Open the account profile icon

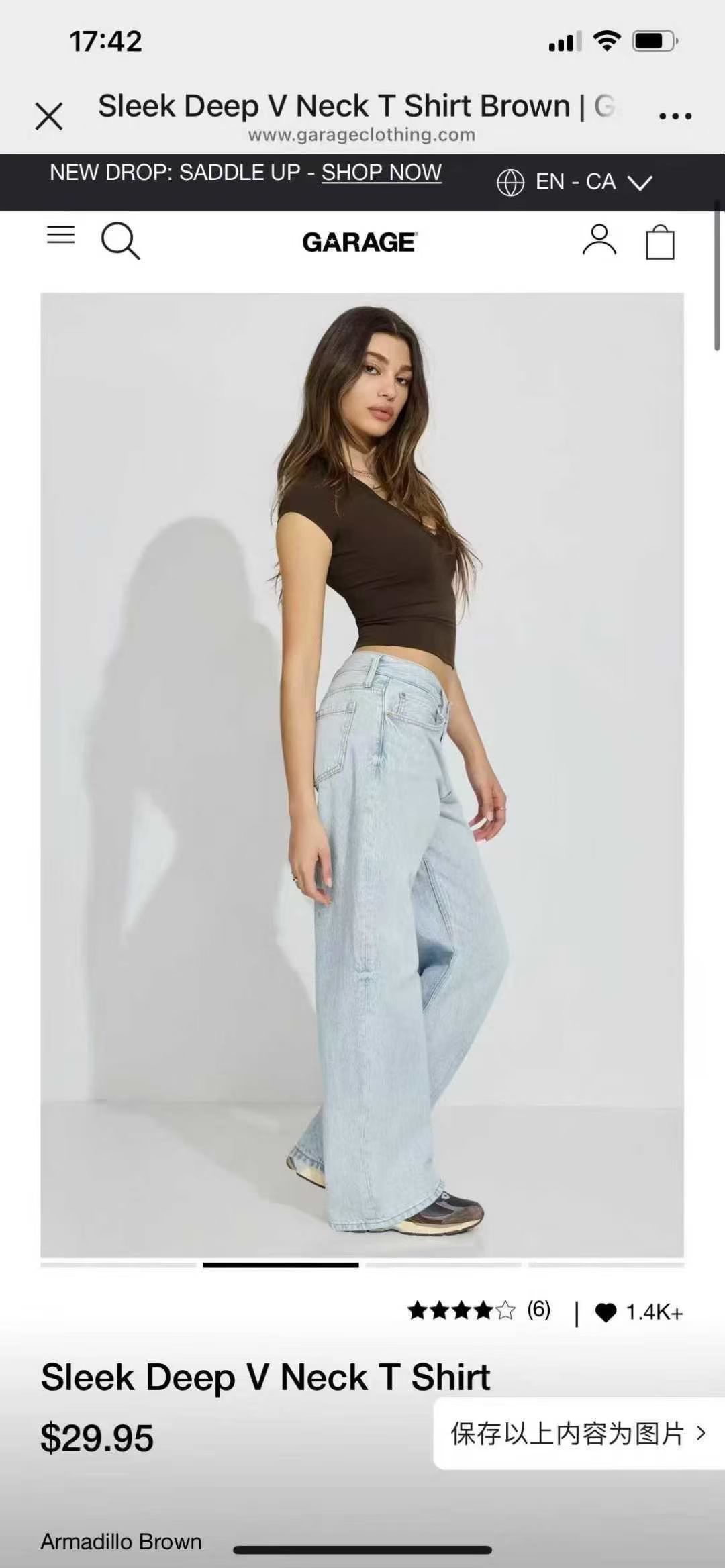tap(599, 240)
